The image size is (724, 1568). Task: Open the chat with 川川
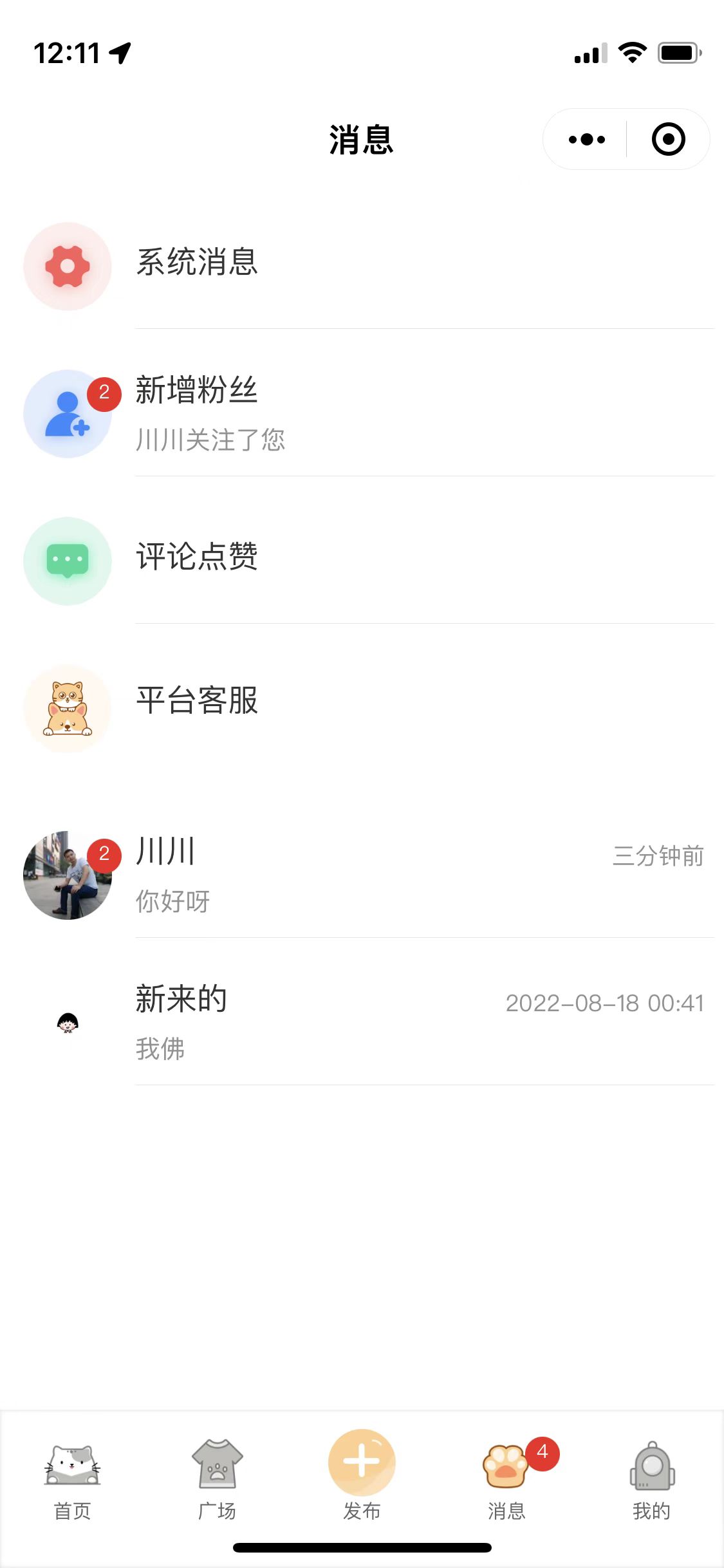[360, 875]
